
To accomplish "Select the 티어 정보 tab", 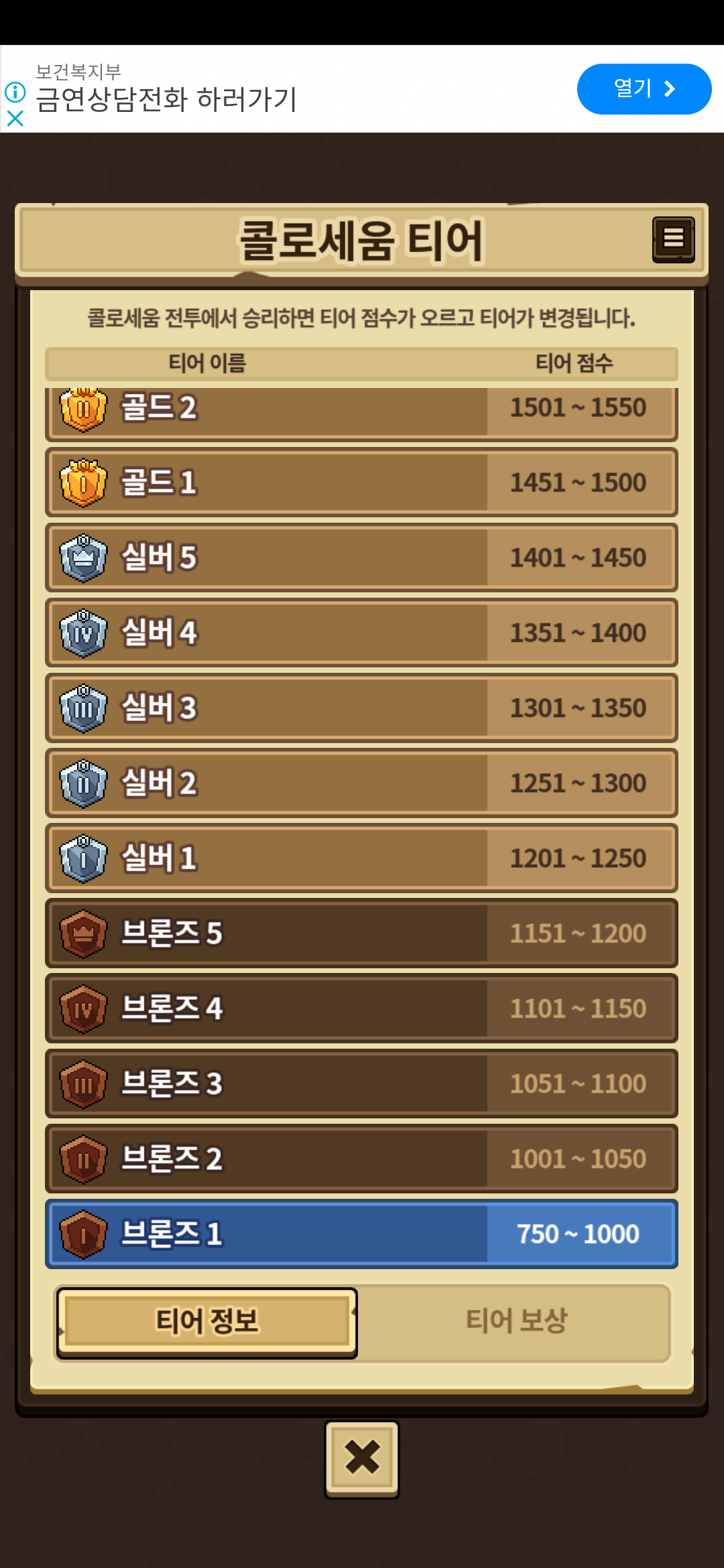I will (206, 1322).
